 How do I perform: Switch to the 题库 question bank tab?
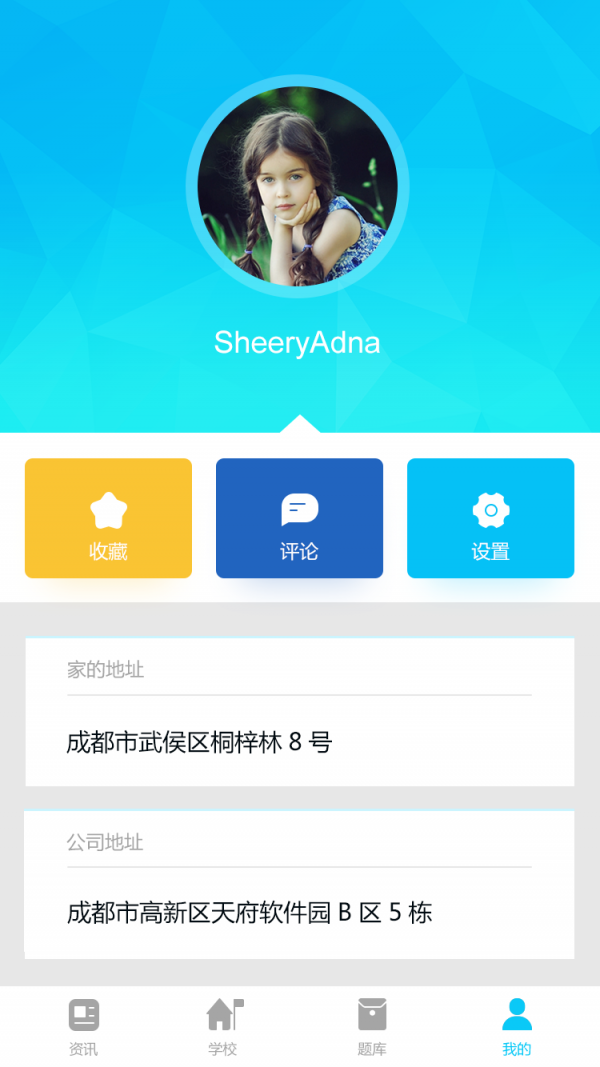pos(372,1026)
